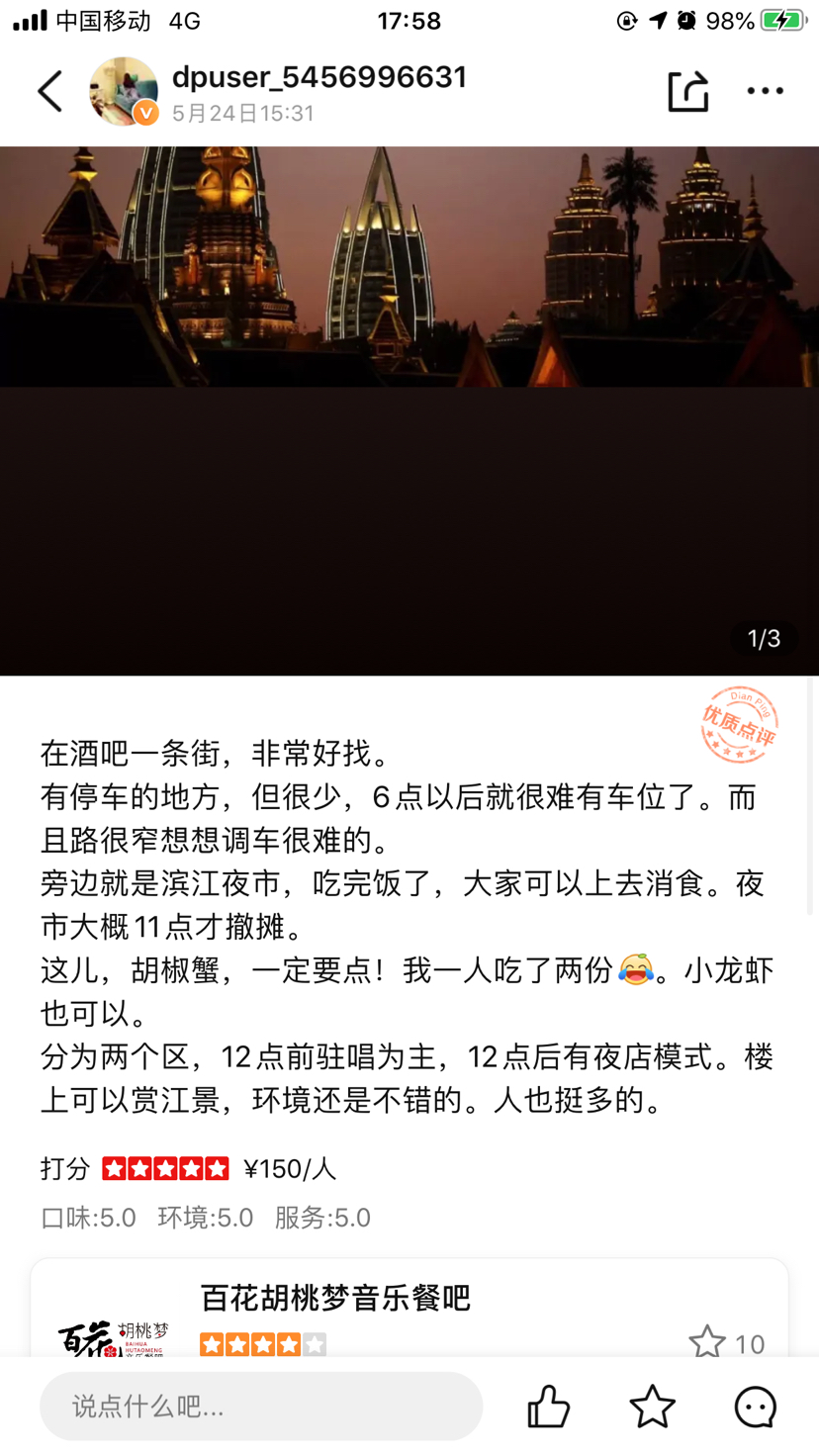Favorite the shop with the star beside 10

[x=707, y=1342]
